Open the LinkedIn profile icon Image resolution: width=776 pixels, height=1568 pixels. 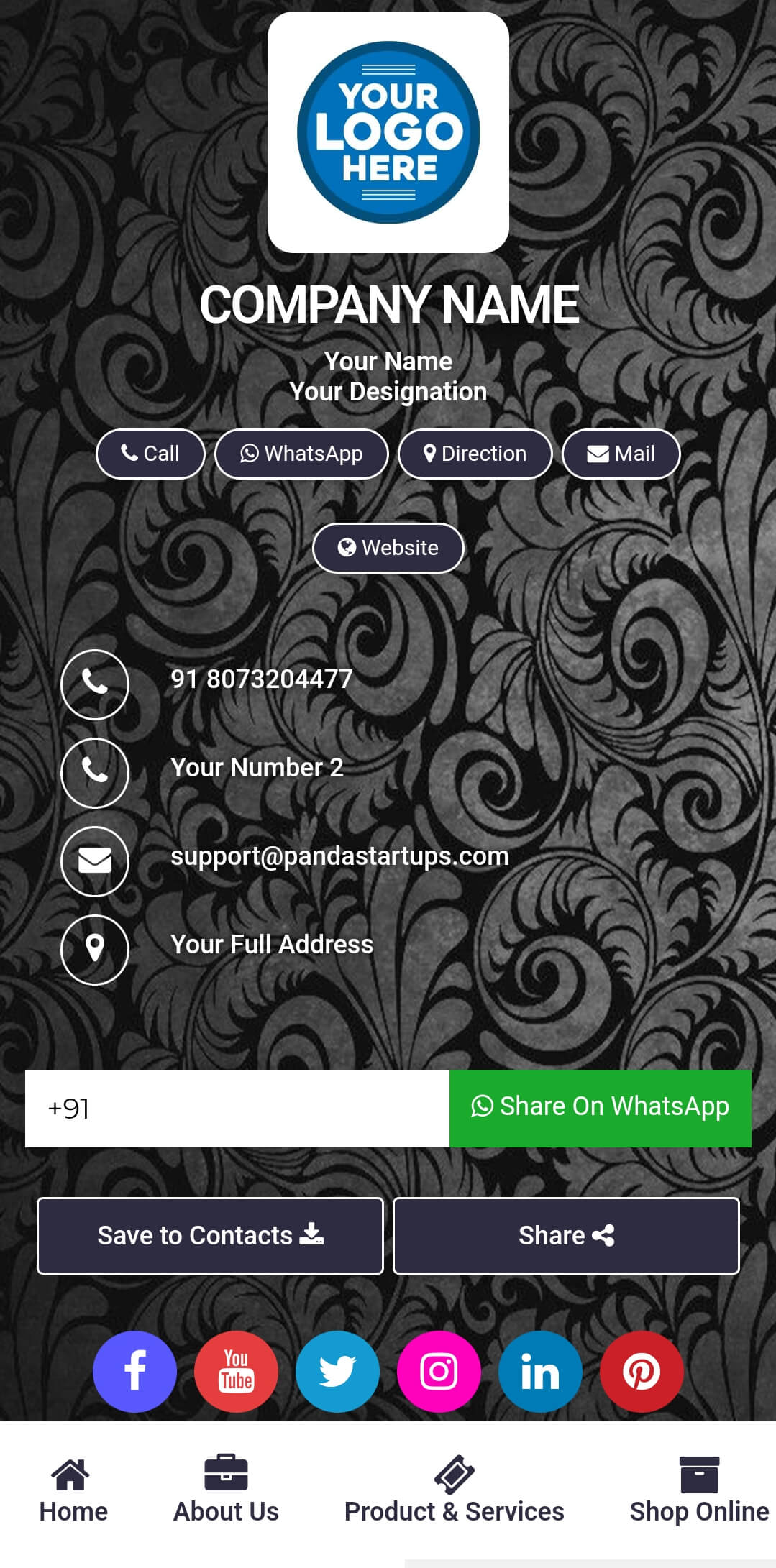pos(540,1372)
